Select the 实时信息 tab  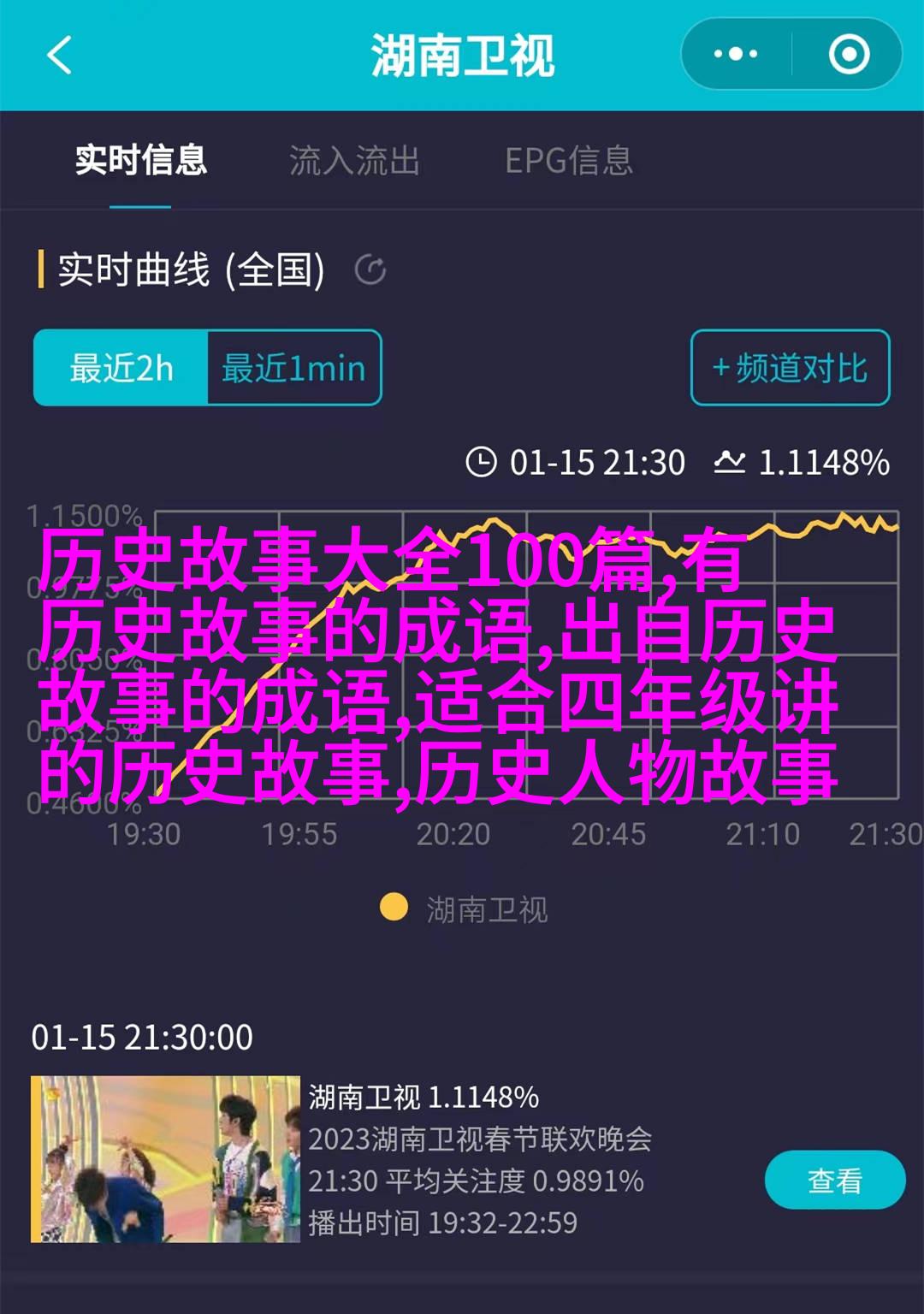coord(141,161)
